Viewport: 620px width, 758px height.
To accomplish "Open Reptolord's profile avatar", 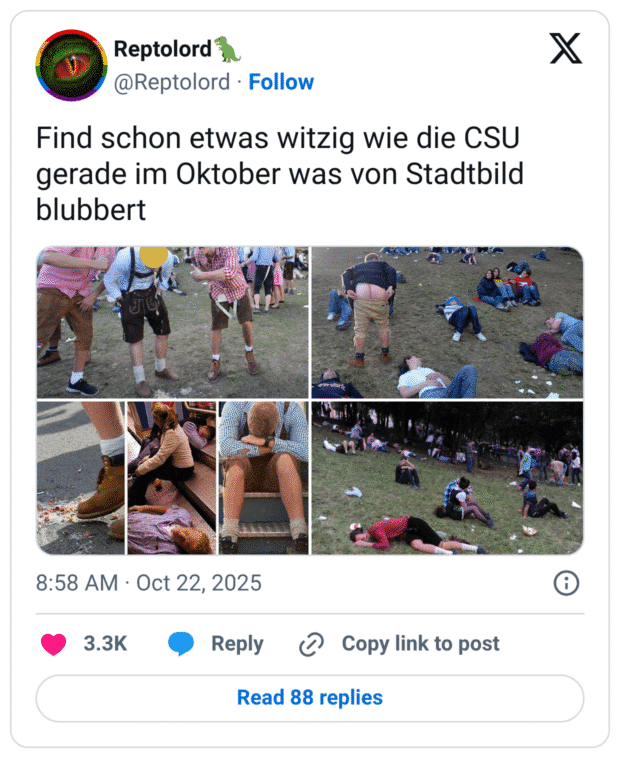I will coord(71,65).
